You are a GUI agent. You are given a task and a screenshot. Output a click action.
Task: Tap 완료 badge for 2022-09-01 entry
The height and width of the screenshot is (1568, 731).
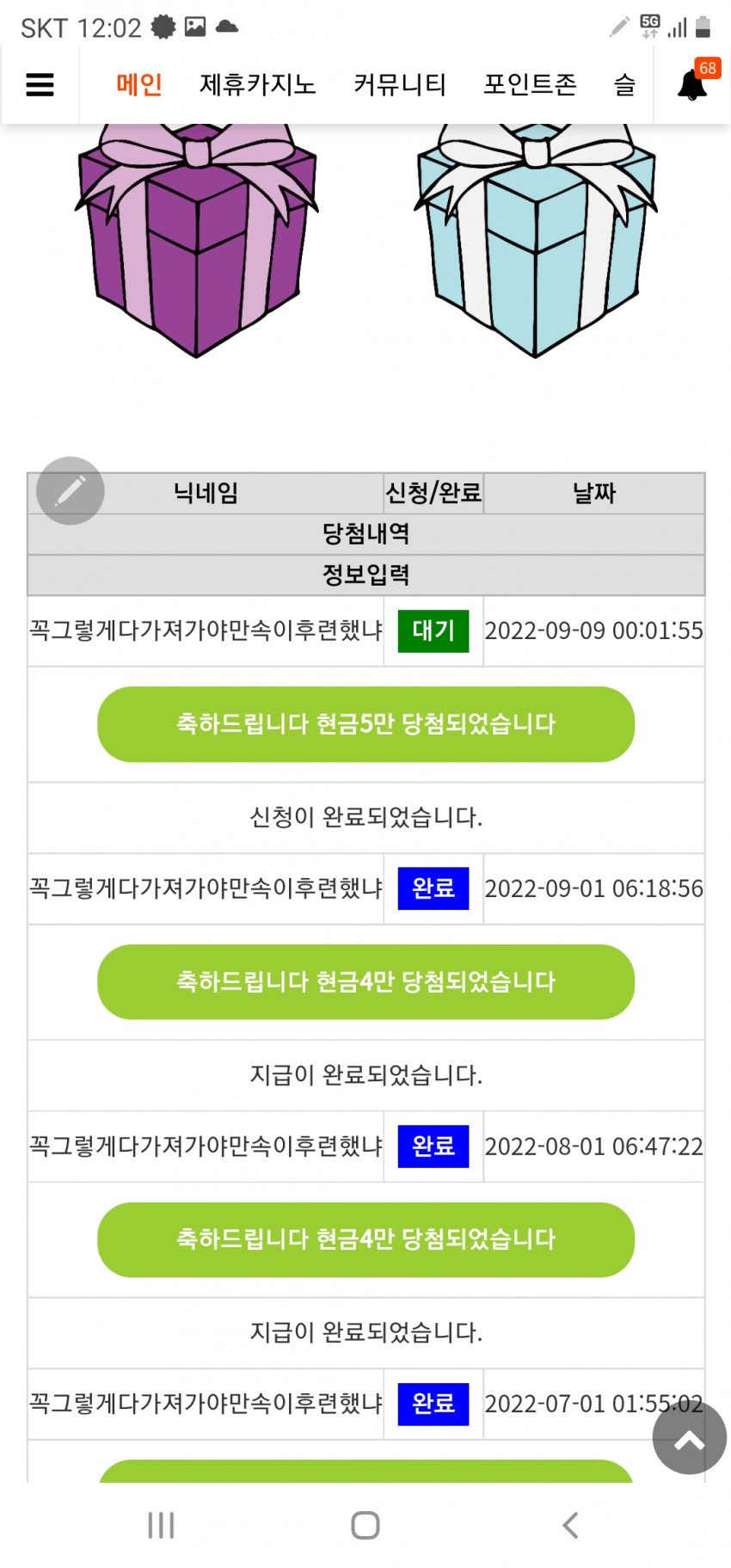click(x=433, y=889)
